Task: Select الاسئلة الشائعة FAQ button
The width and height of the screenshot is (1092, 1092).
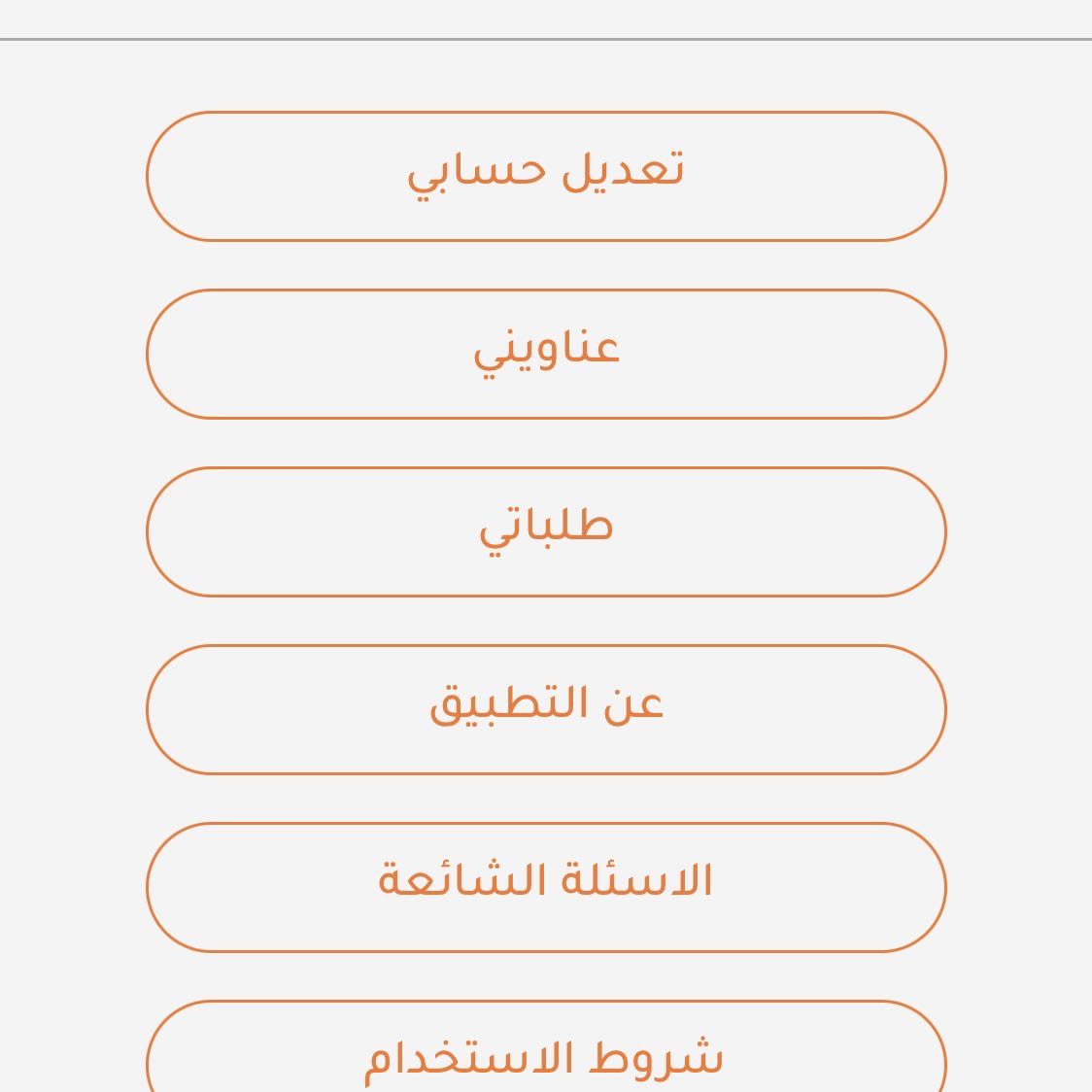Action: [x=546, y=887]
